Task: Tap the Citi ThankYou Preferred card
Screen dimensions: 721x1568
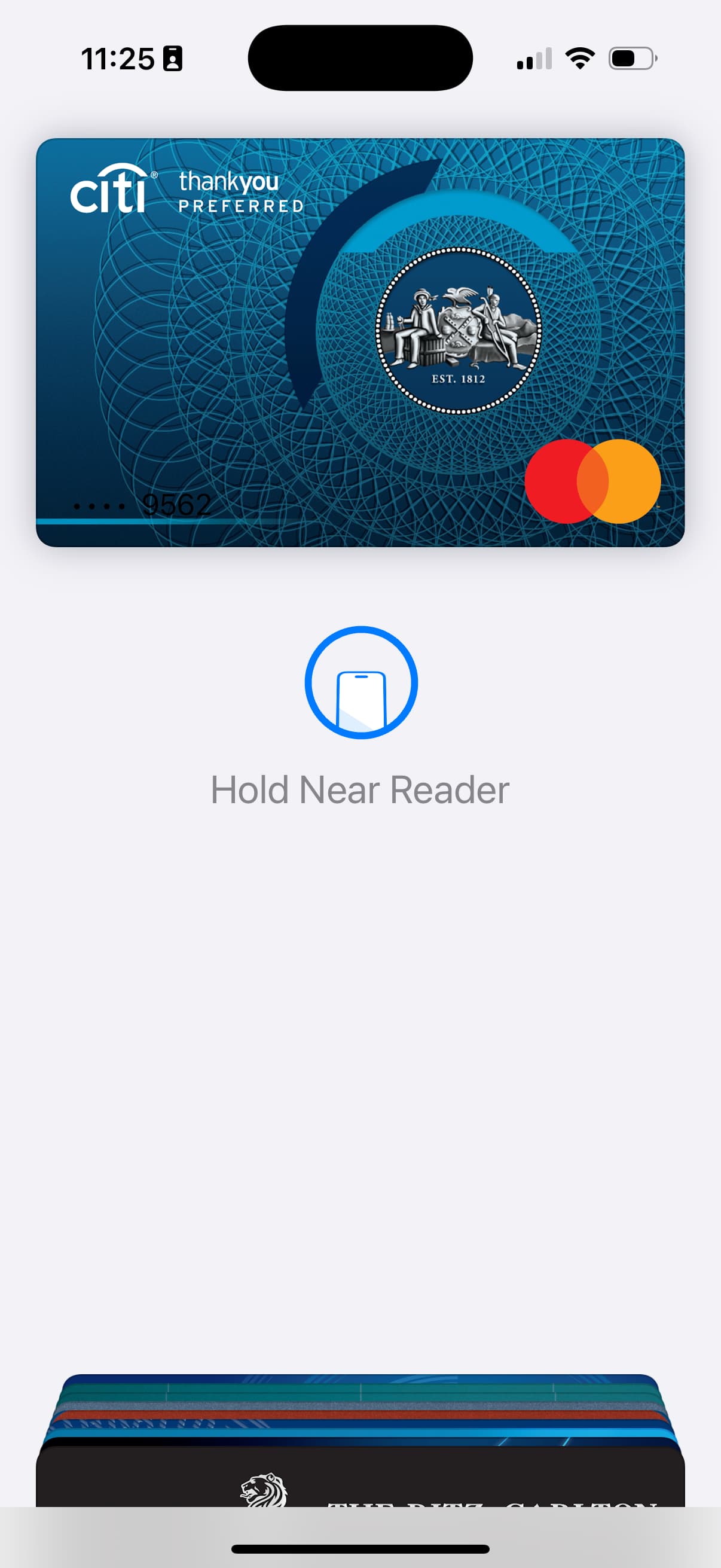Action: [360, 342]
